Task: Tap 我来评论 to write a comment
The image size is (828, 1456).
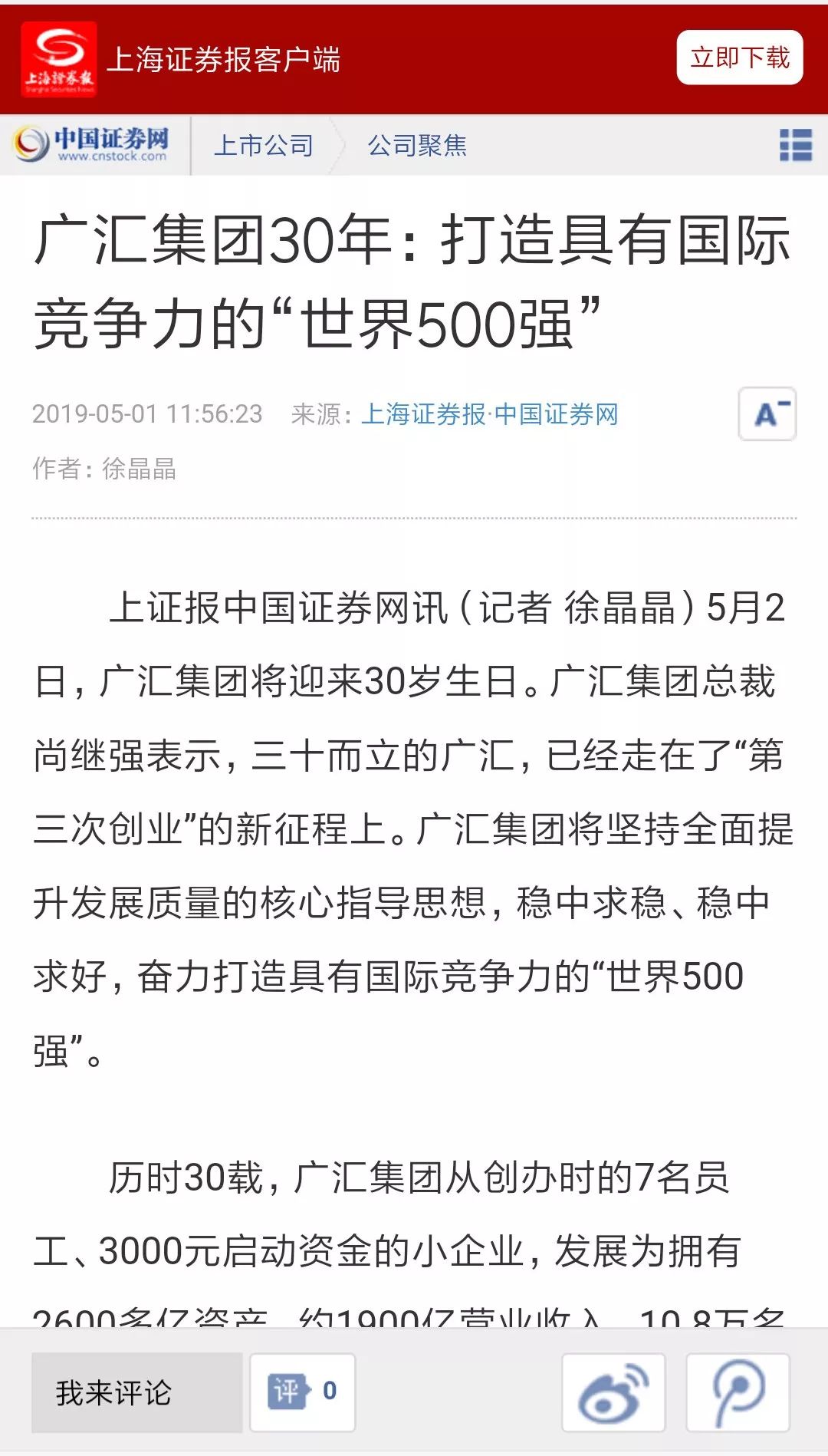Action: click(x=136, y=1392)
